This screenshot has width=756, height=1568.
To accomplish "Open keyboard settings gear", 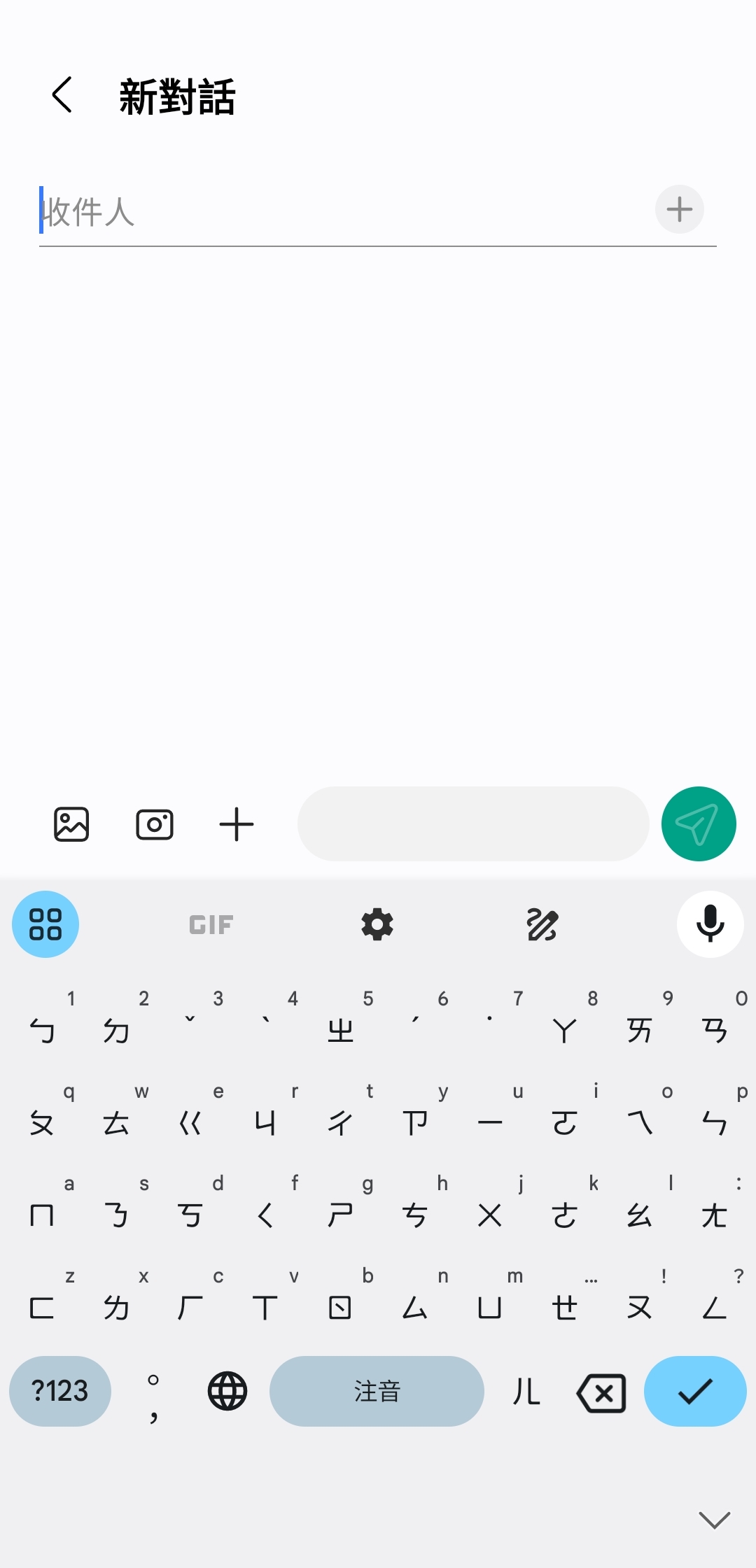I will 377,925.
